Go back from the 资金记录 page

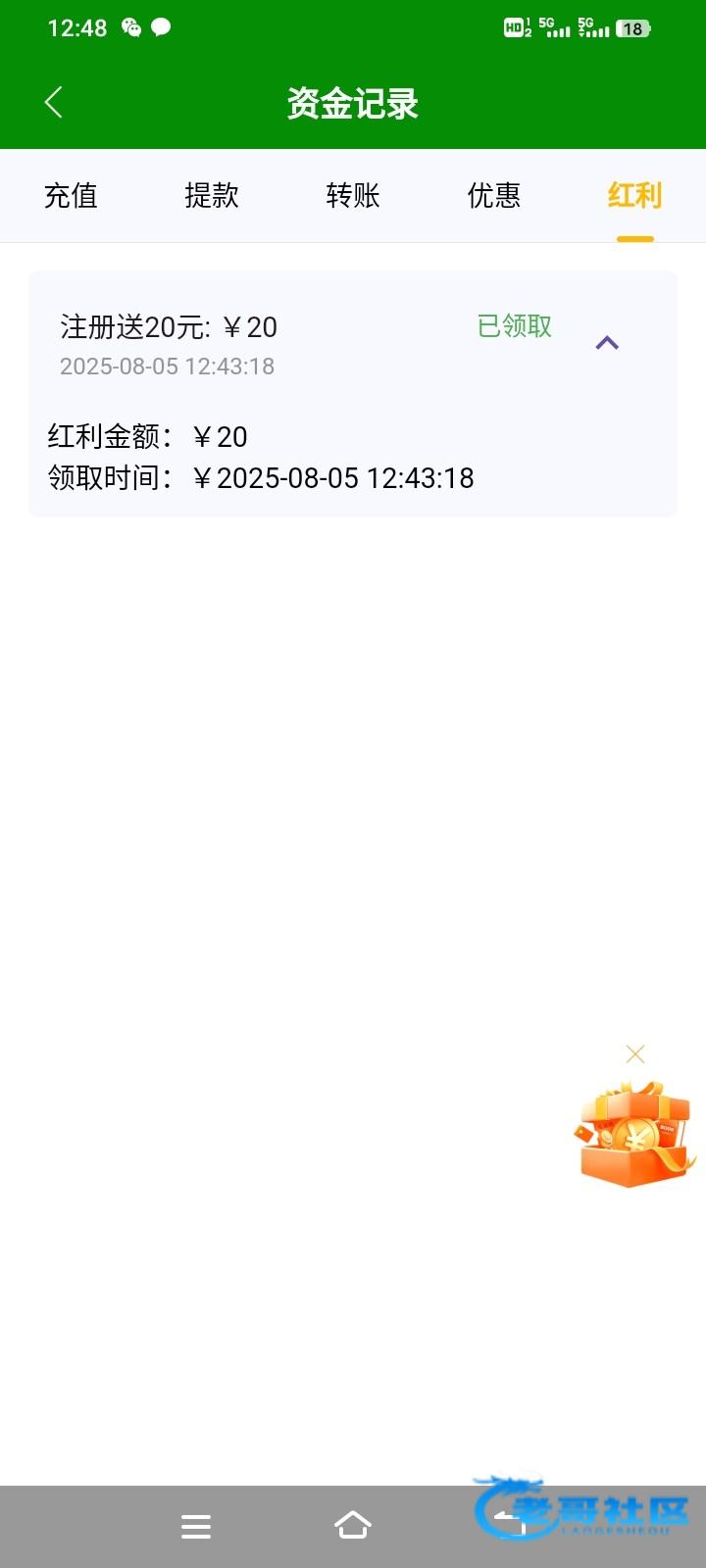(54, 102)
